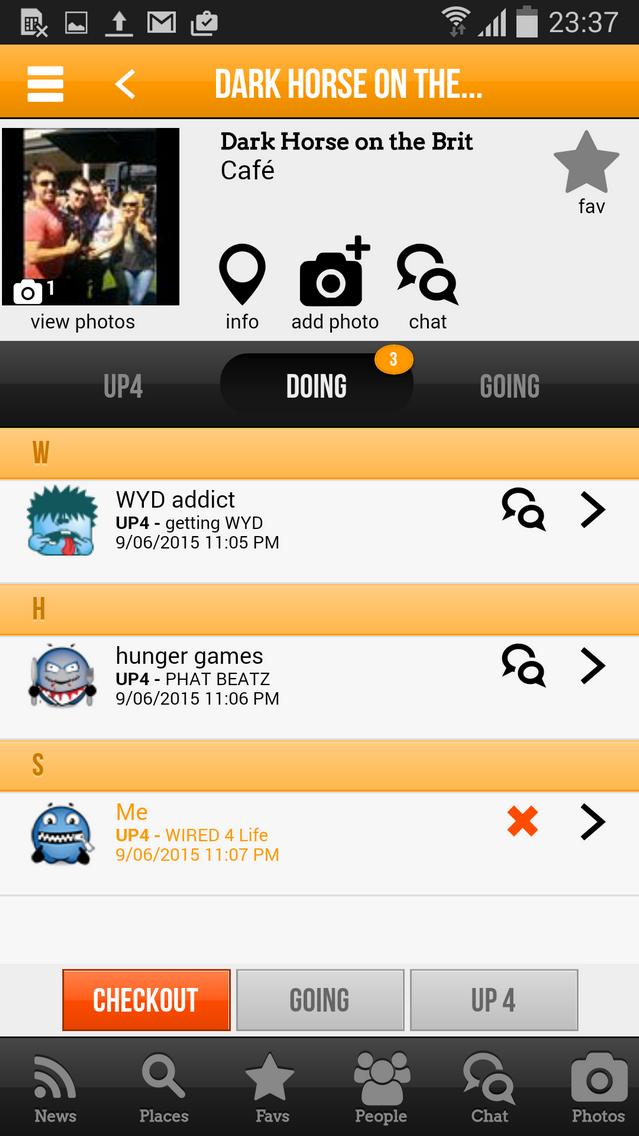Chat with hunger games
The image size is (639, 1136).
(x=523, y=666)
